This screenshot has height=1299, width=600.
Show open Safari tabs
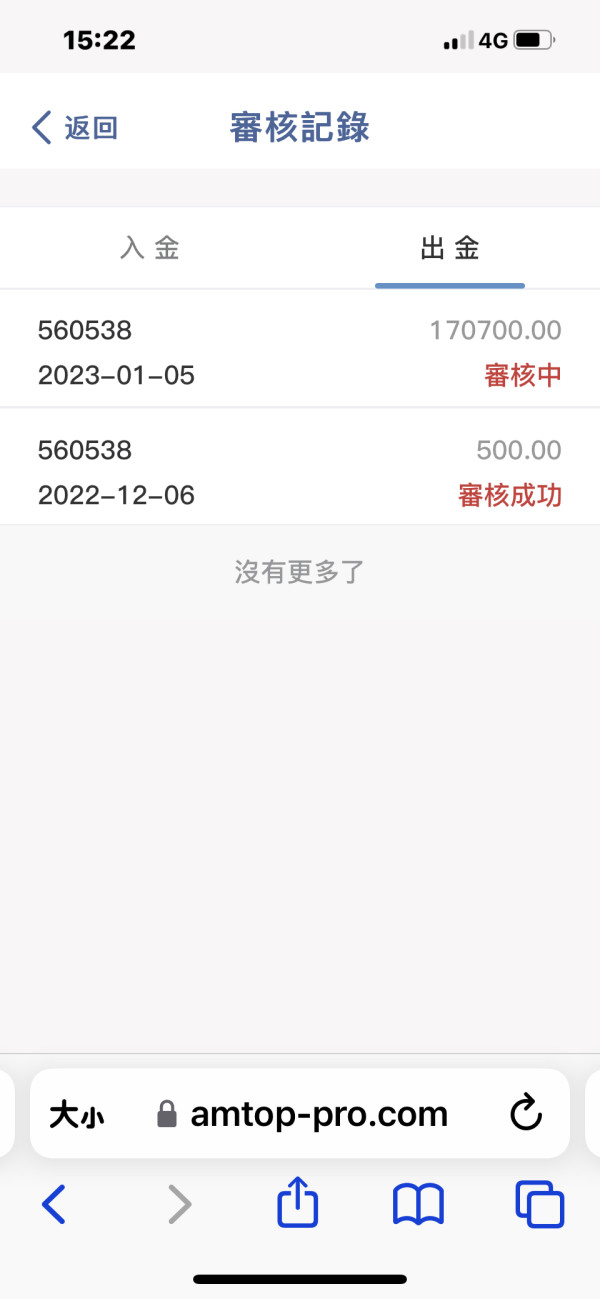click(x=540, y=1205)
